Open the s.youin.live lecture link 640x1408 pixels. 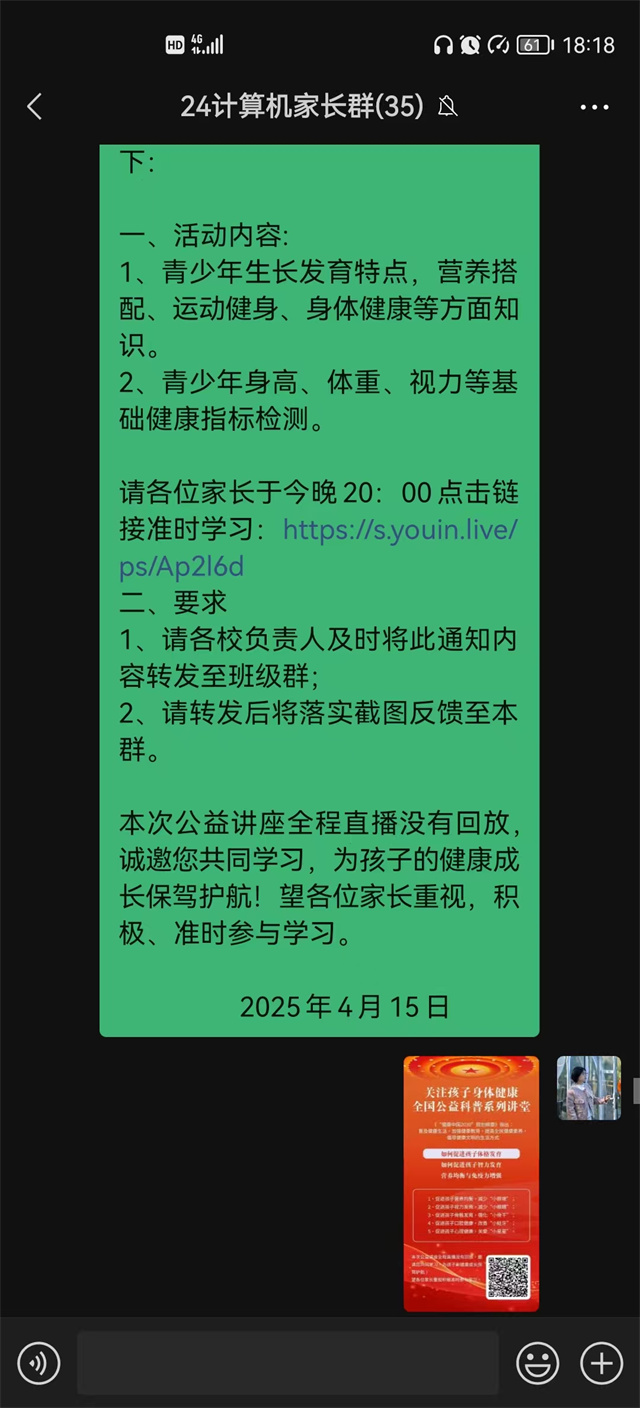318,548
